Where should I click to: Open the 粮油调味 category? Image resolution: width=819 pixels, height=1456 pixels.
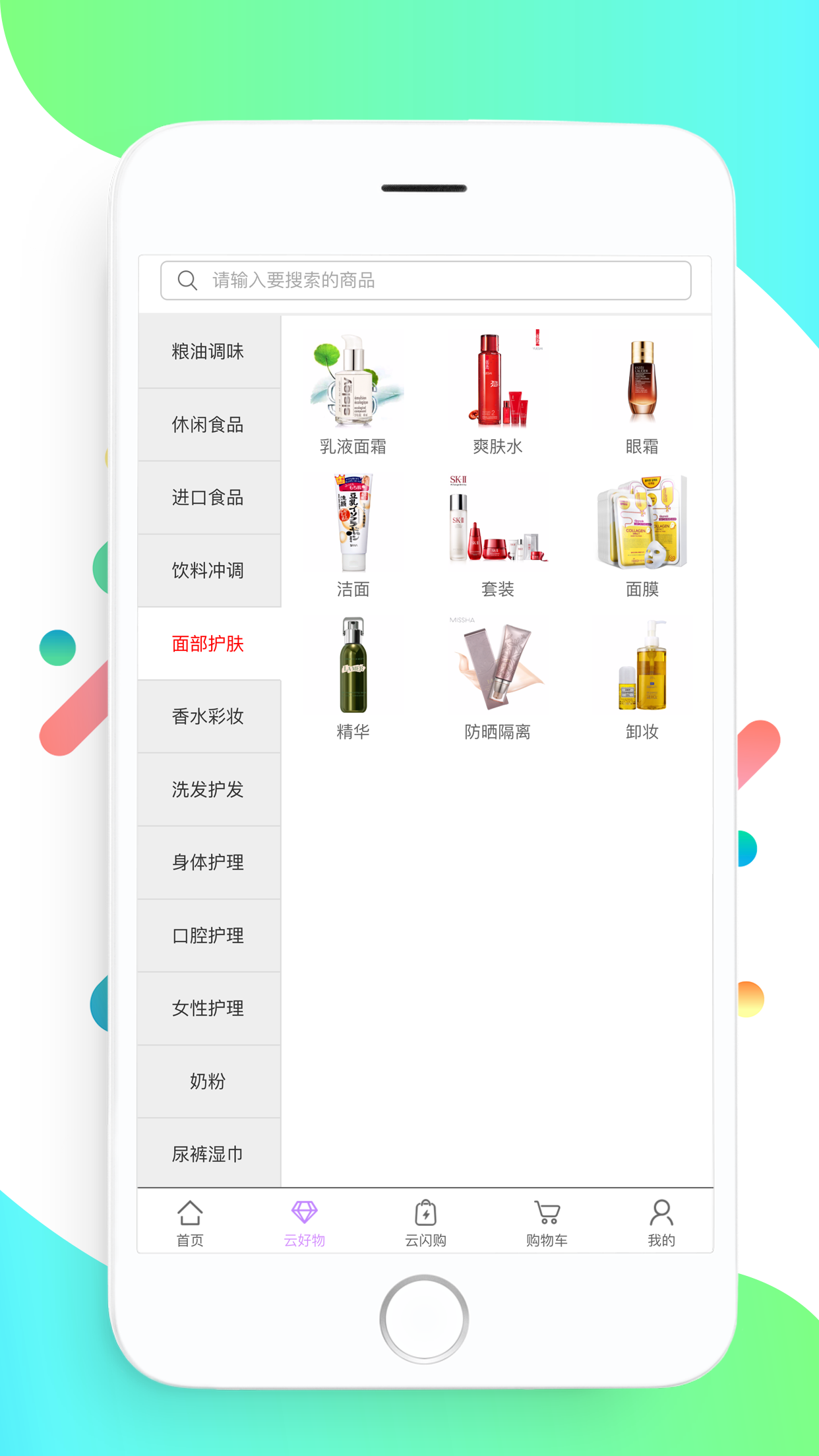click(208, 351)
